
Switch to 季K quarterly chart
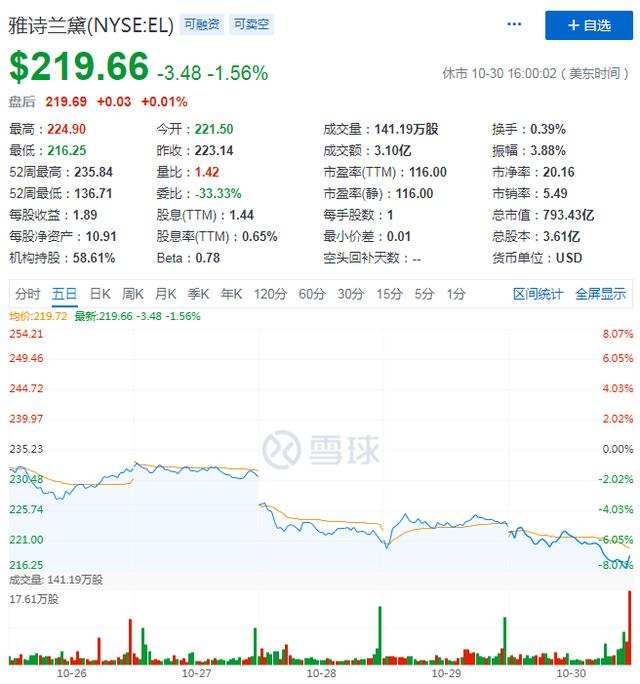click(x=199, y=294)
